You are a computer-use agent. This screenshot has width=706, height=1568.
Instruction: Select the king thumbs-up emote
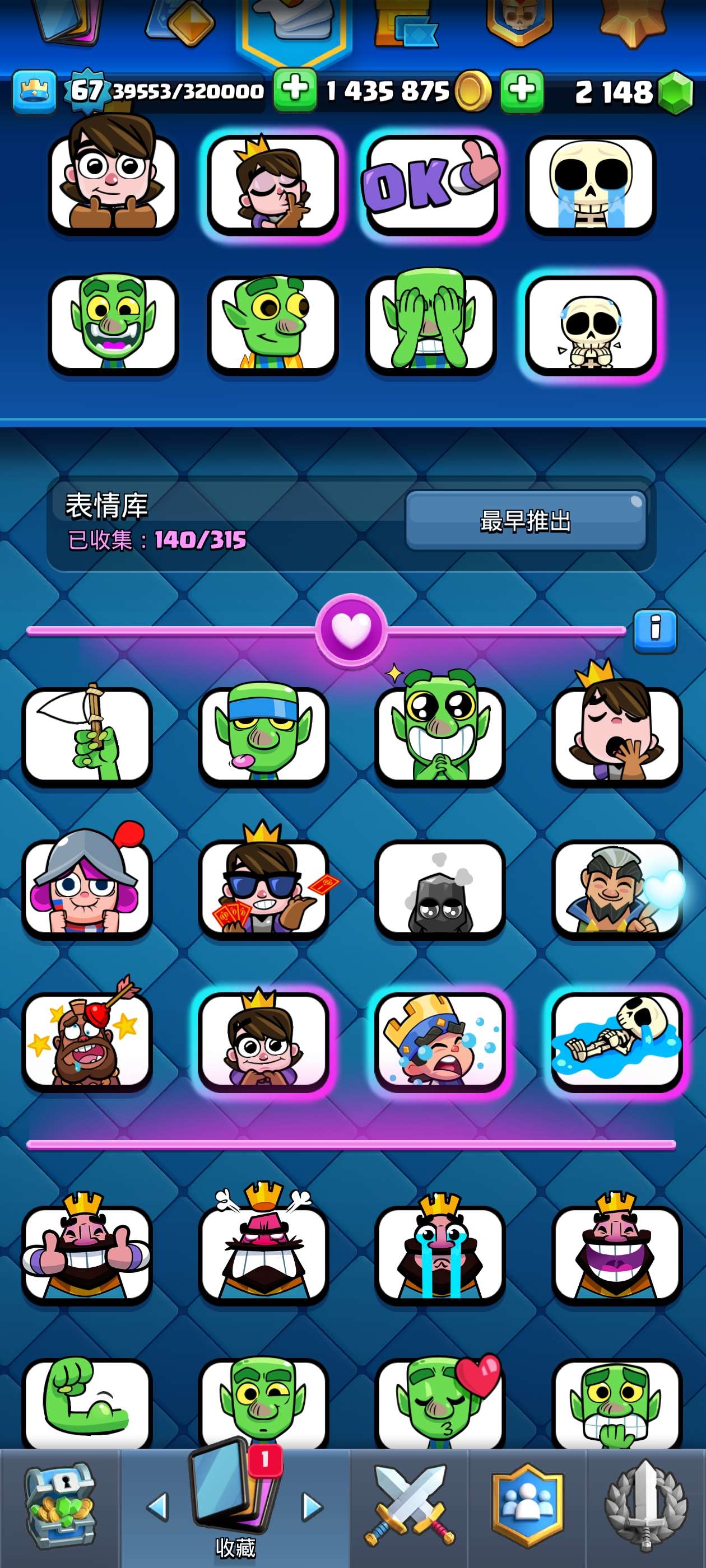click(87, 1253)
